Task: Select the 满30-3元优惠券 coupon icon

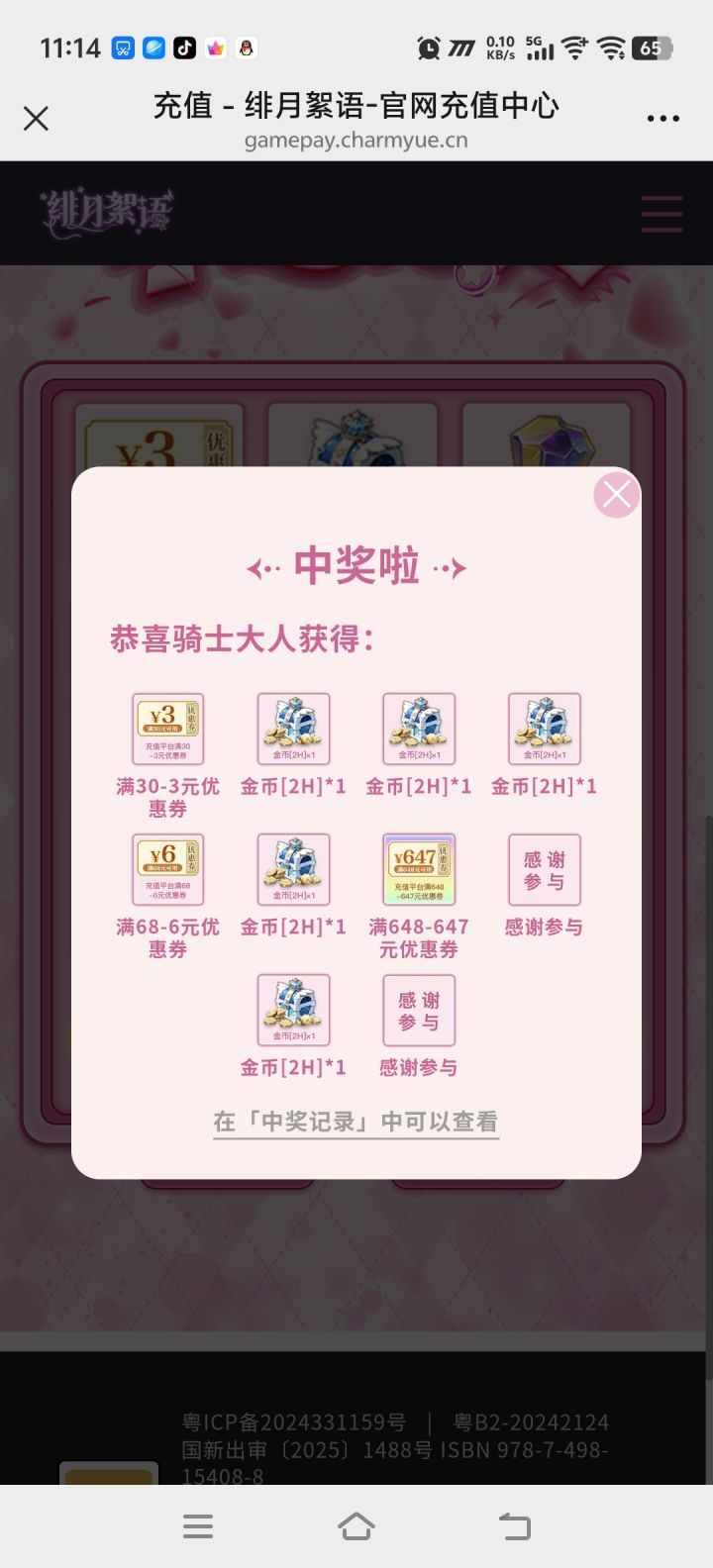Action: tap(166, 729)
